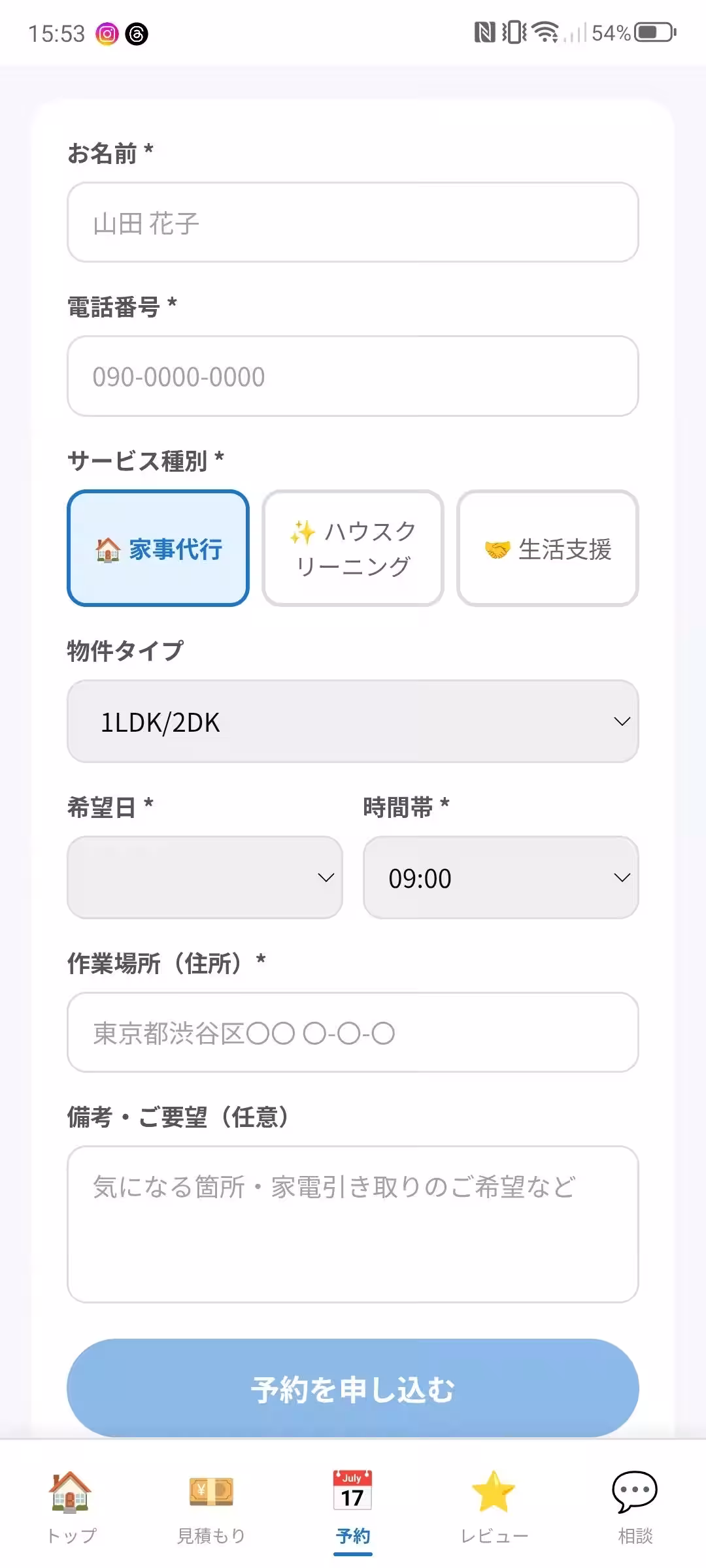
Task: Open the 時間帯 dropdown showing 09:00
Action: (x=501, y=877)
